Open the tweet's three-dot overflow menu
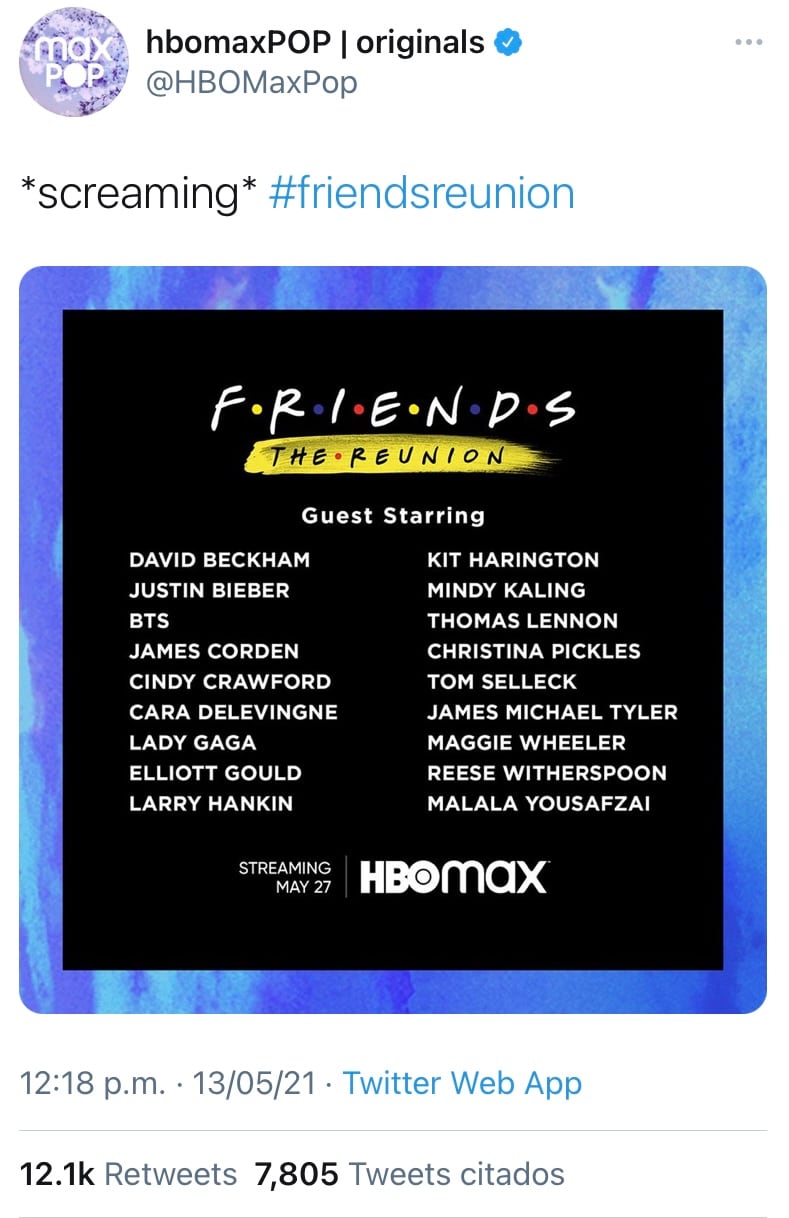Viewport: 789px width, 1218px height. click(748, 43)
